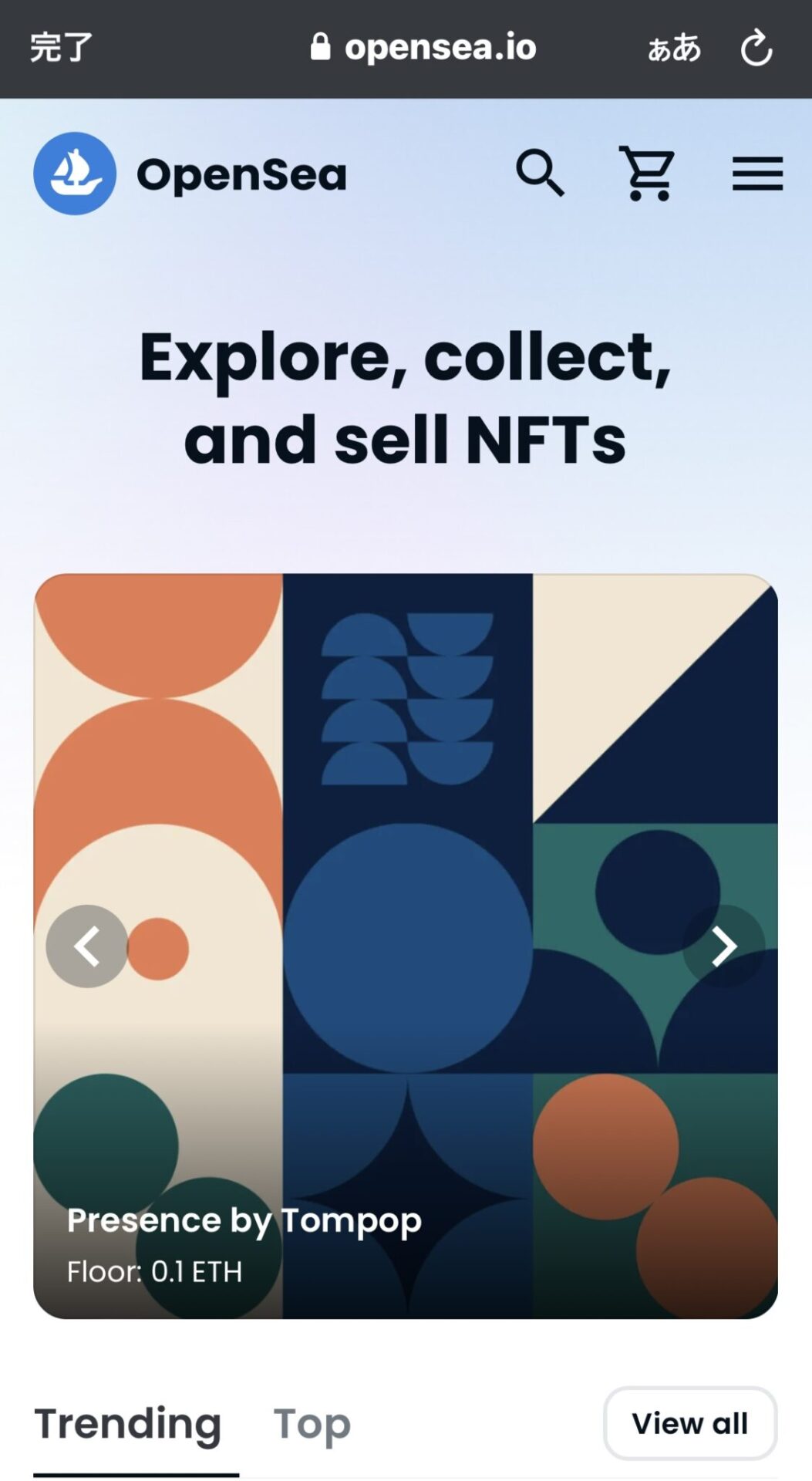Tap 完了 to close browser
812x1481 pixels.
tap(62, 48)
